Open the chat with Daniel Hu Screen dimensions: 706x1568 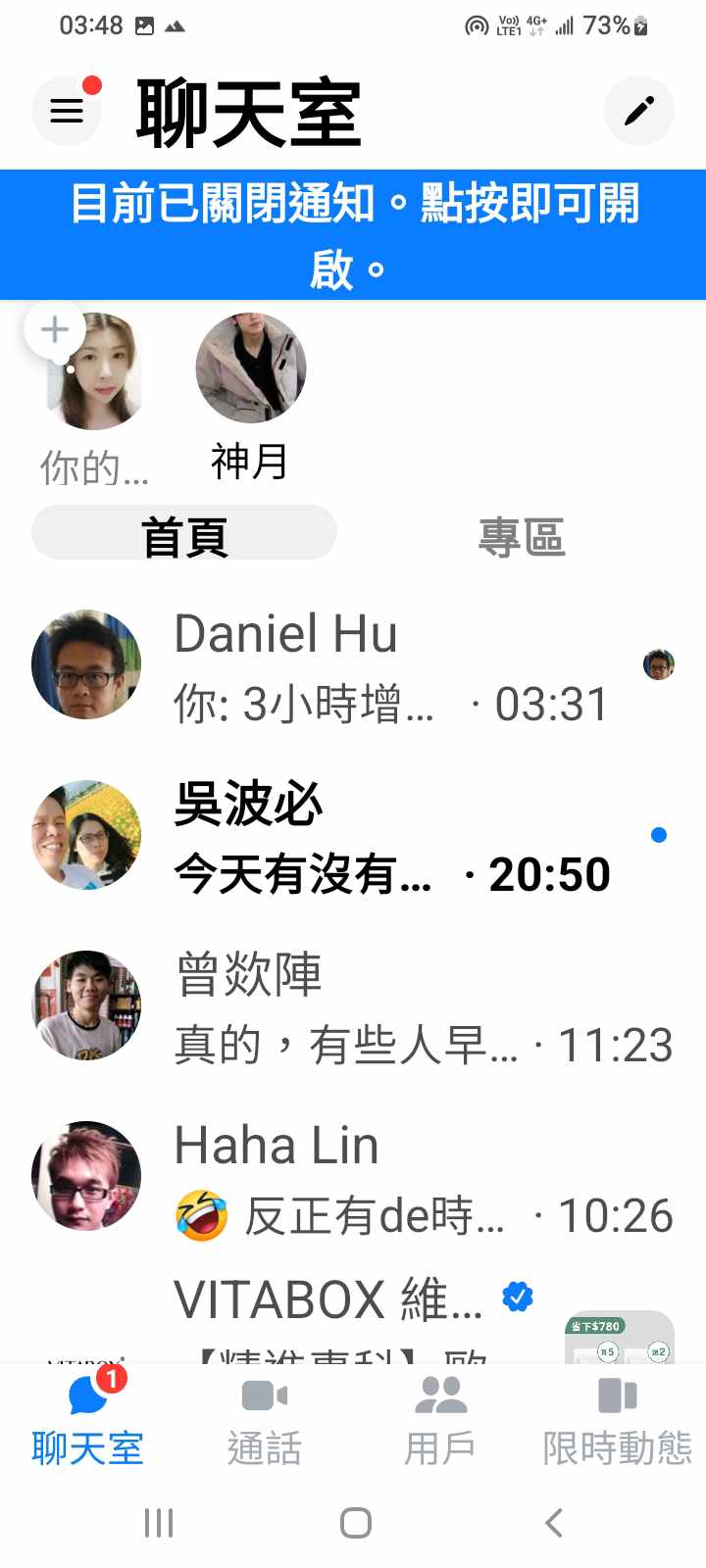tap(353, 666)
